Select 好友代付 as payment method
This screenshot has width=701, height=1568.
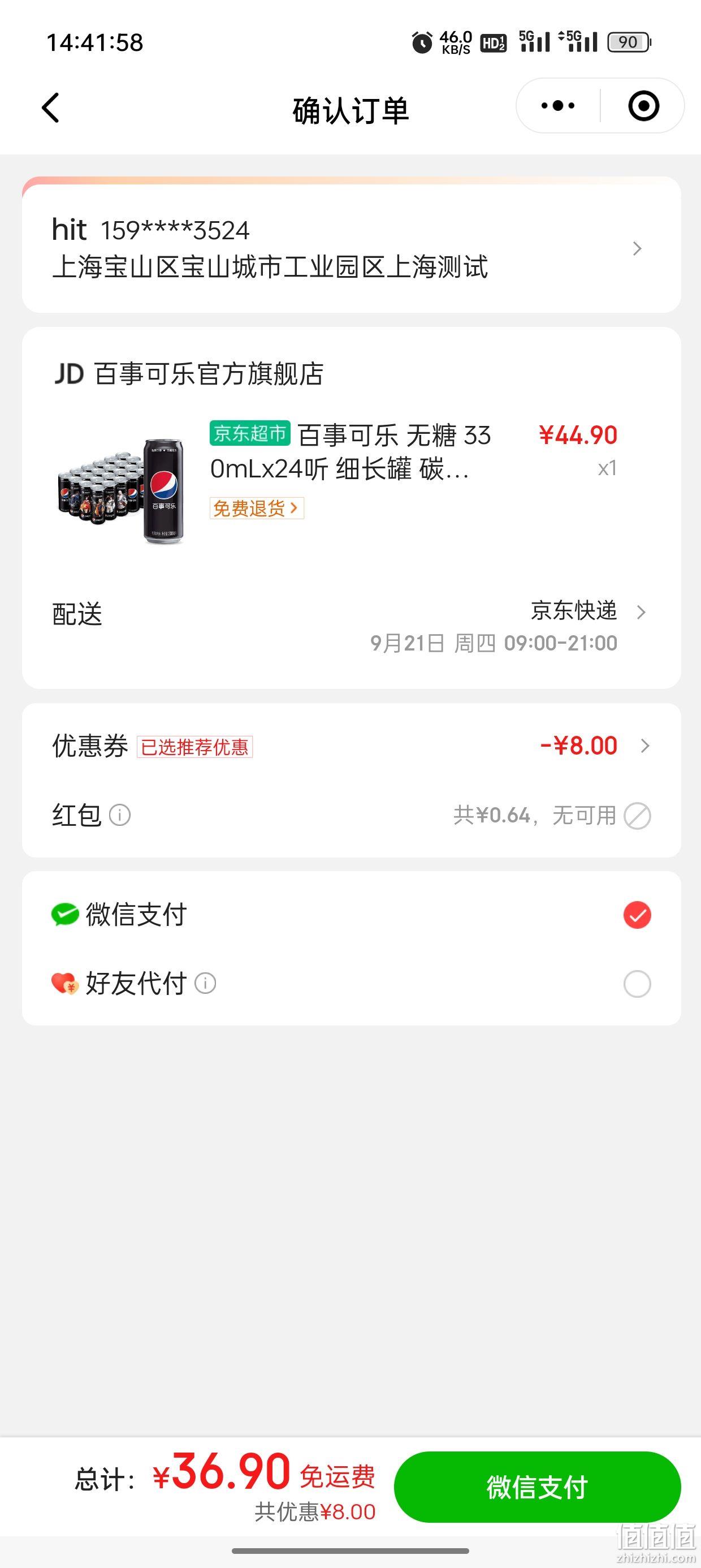point(351,984)
